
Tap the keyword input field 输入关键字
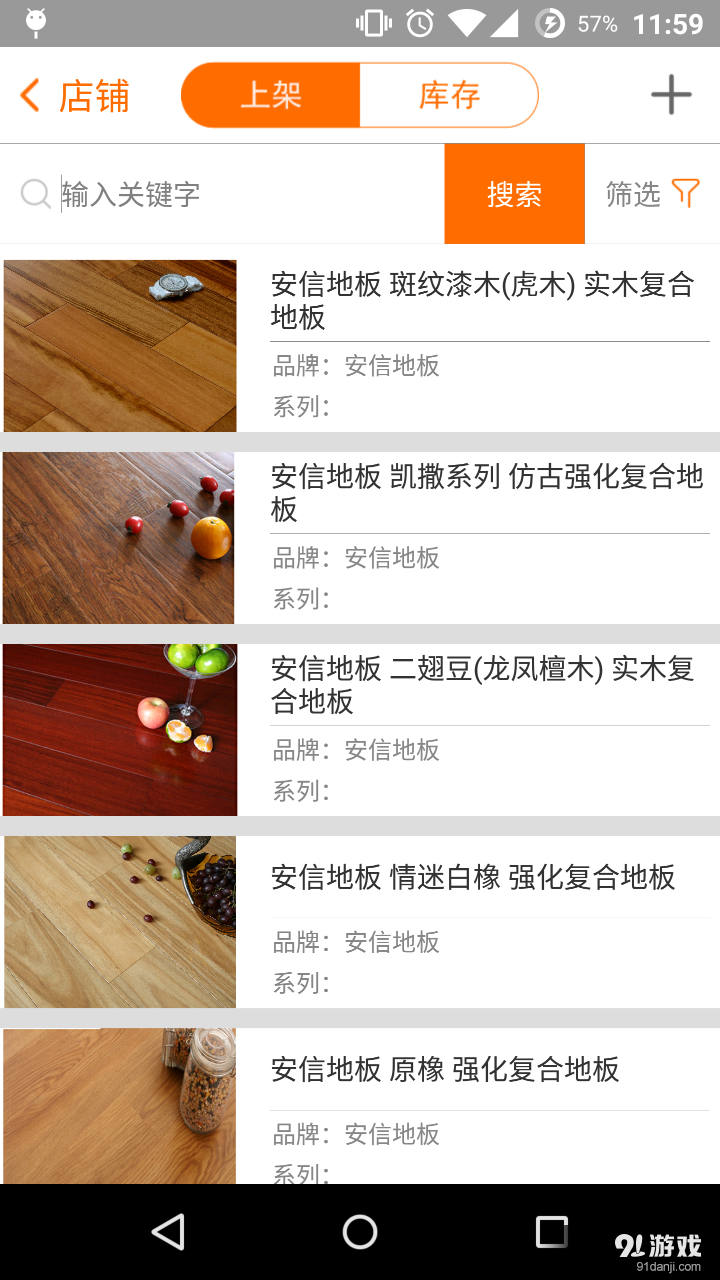tap(200, 193)
